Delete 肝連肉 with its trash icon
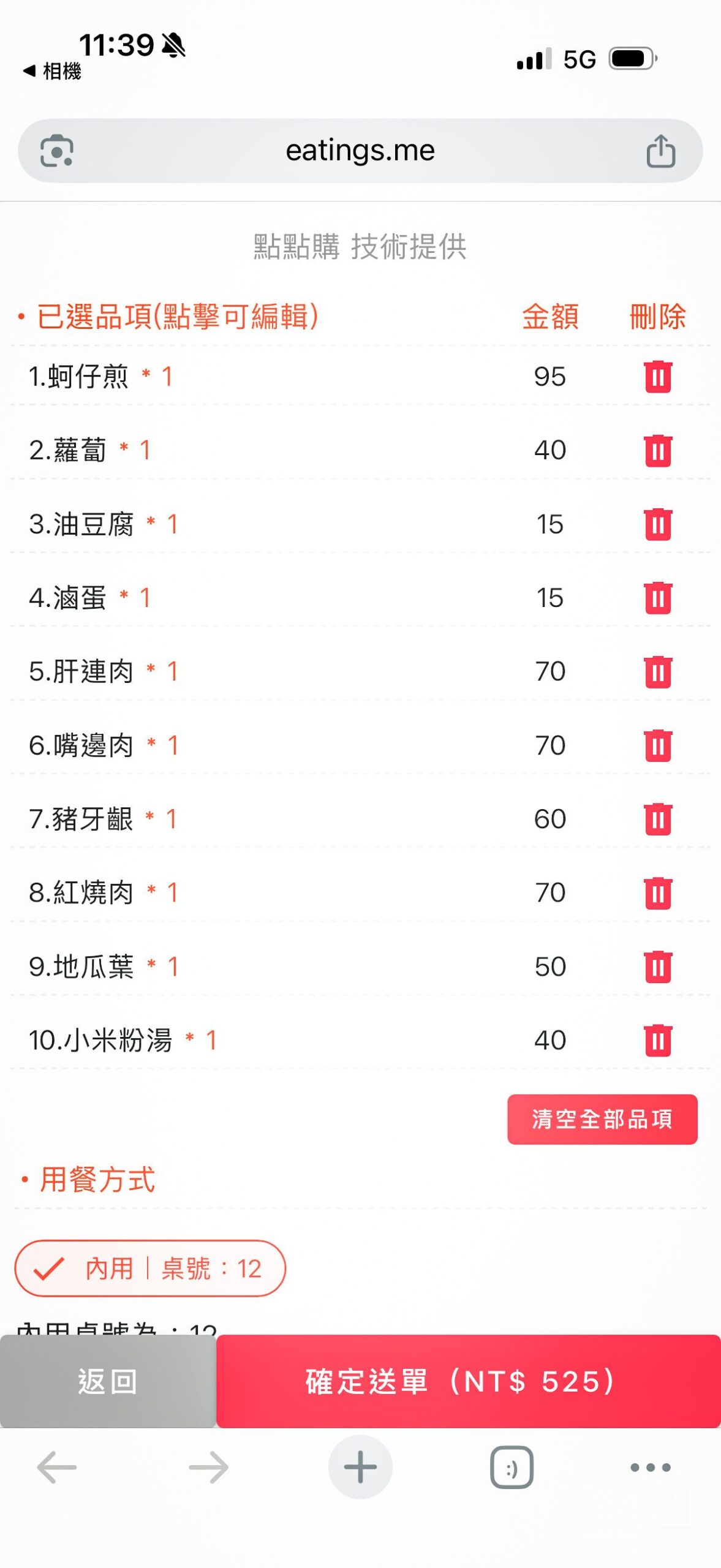721x1568 pixels. 657,672
